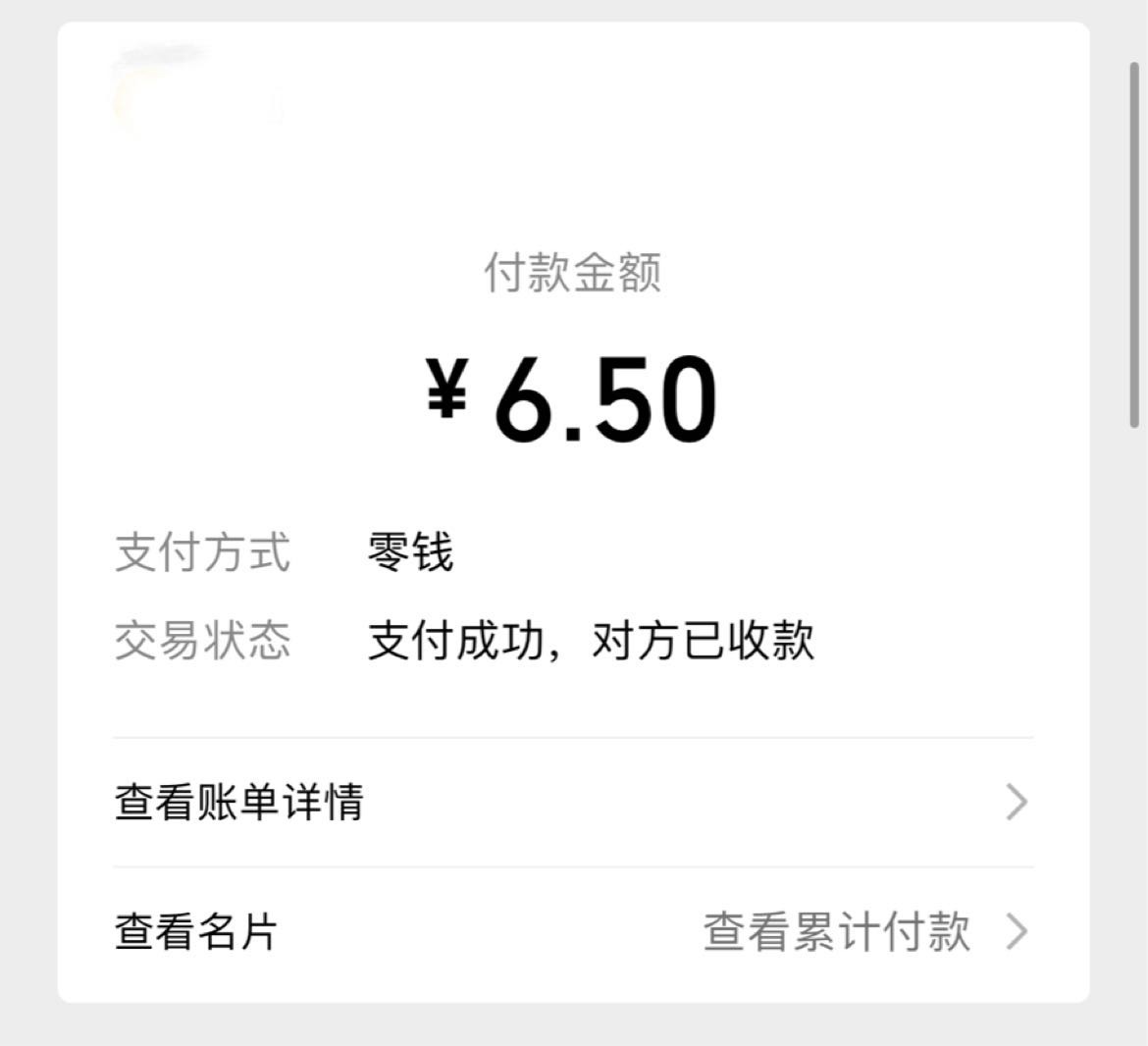Tap 查看名片 to view the contact card
1148x1046 pixels.
click(196, 931)
